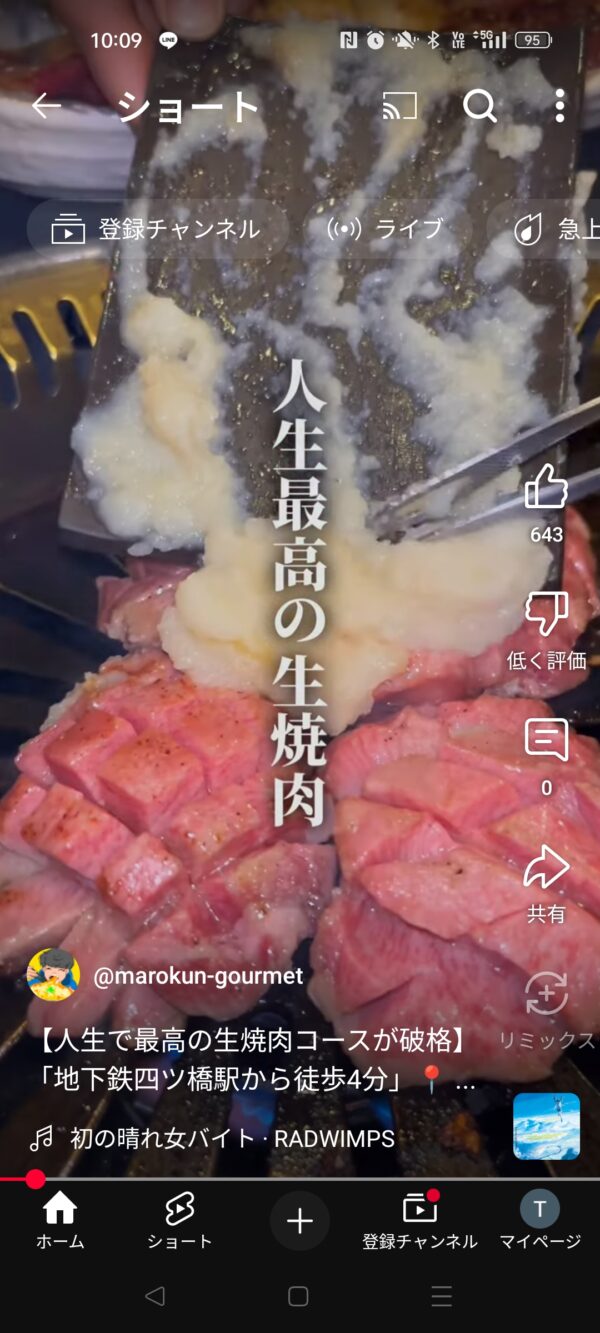Open the search icon
This screenshot has width=600, height=1333.
pyautogui.click(x=480, y=106)
